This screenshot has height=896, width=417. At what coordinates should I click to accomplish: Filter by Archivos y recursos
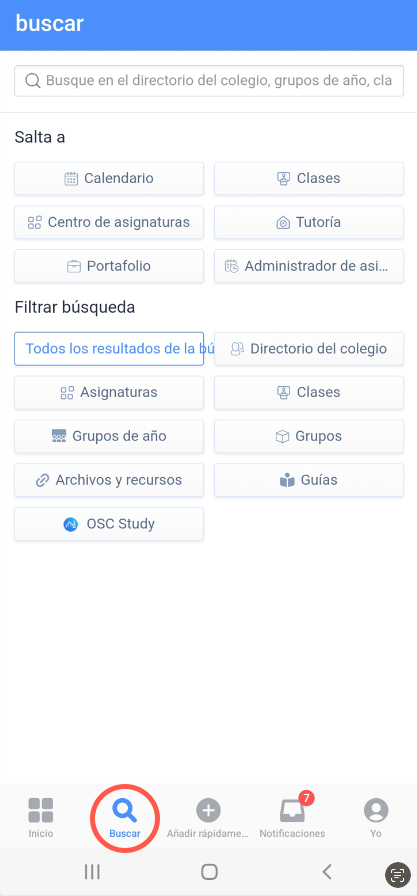point(109,480)
